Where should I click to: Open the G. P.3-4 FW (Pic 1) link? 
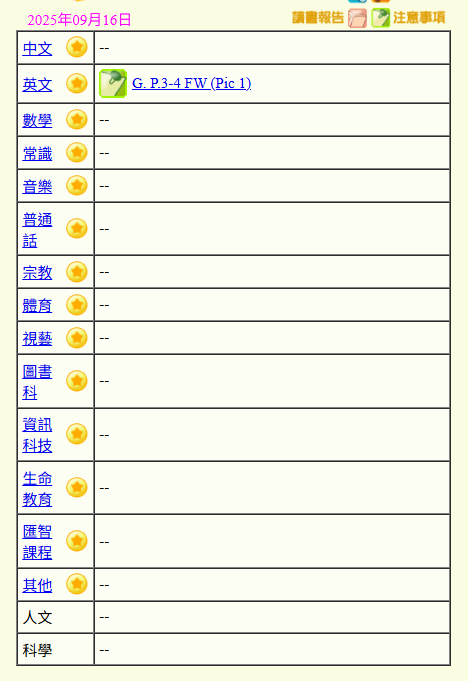[x=191, y=83]
